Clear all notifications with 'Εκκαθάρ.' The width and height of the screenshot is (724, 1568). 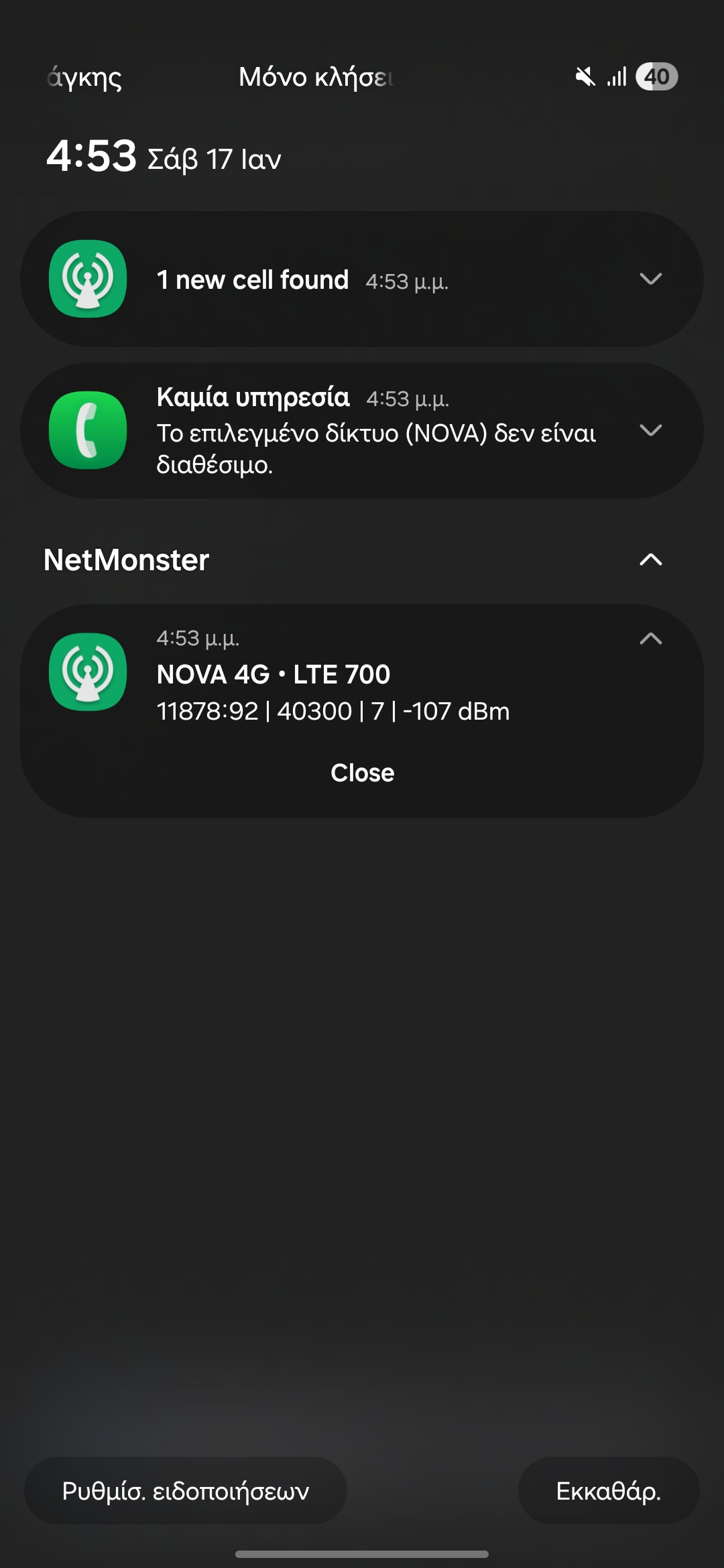608,1491
